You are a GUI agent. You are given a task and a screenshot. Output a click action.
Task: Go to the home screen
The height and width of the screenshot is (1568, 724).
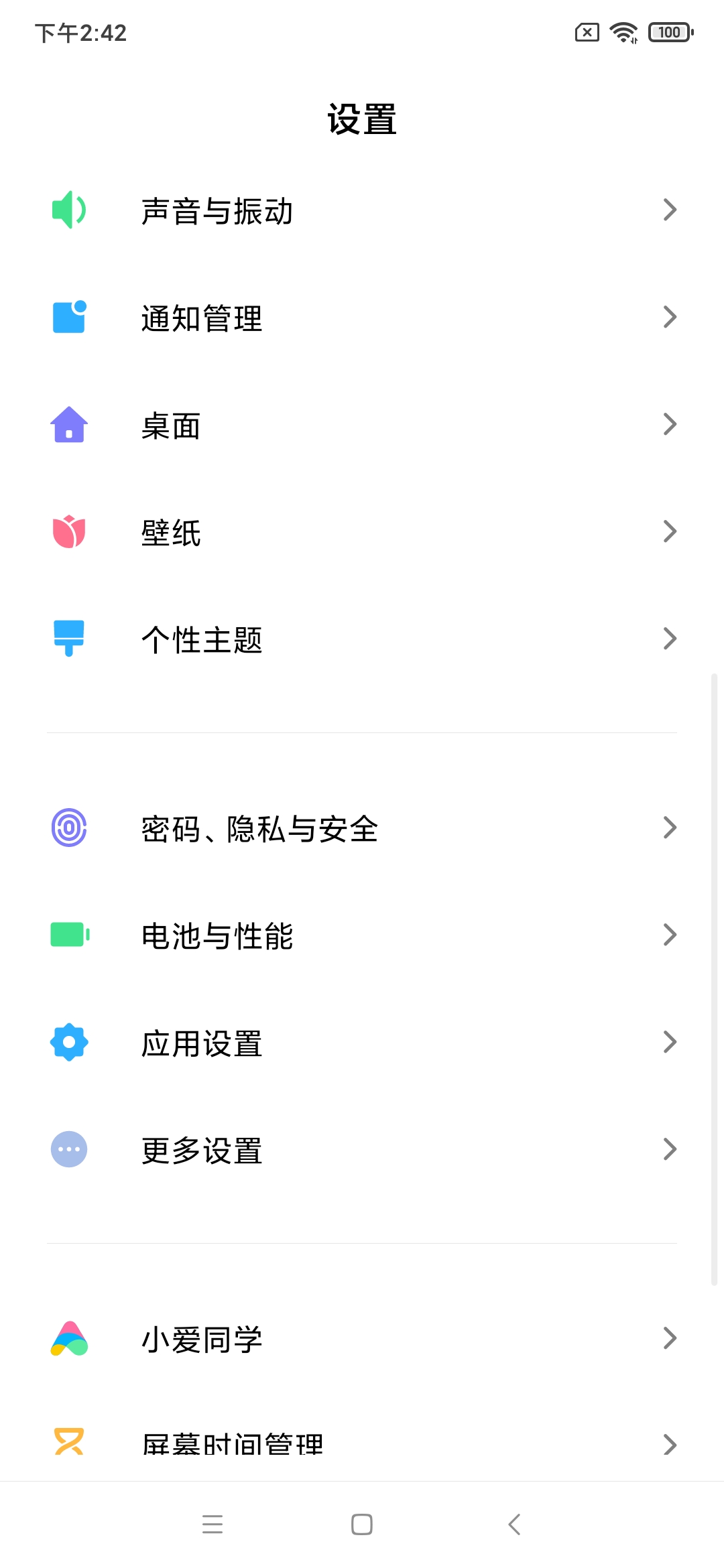coord(362,1524)
